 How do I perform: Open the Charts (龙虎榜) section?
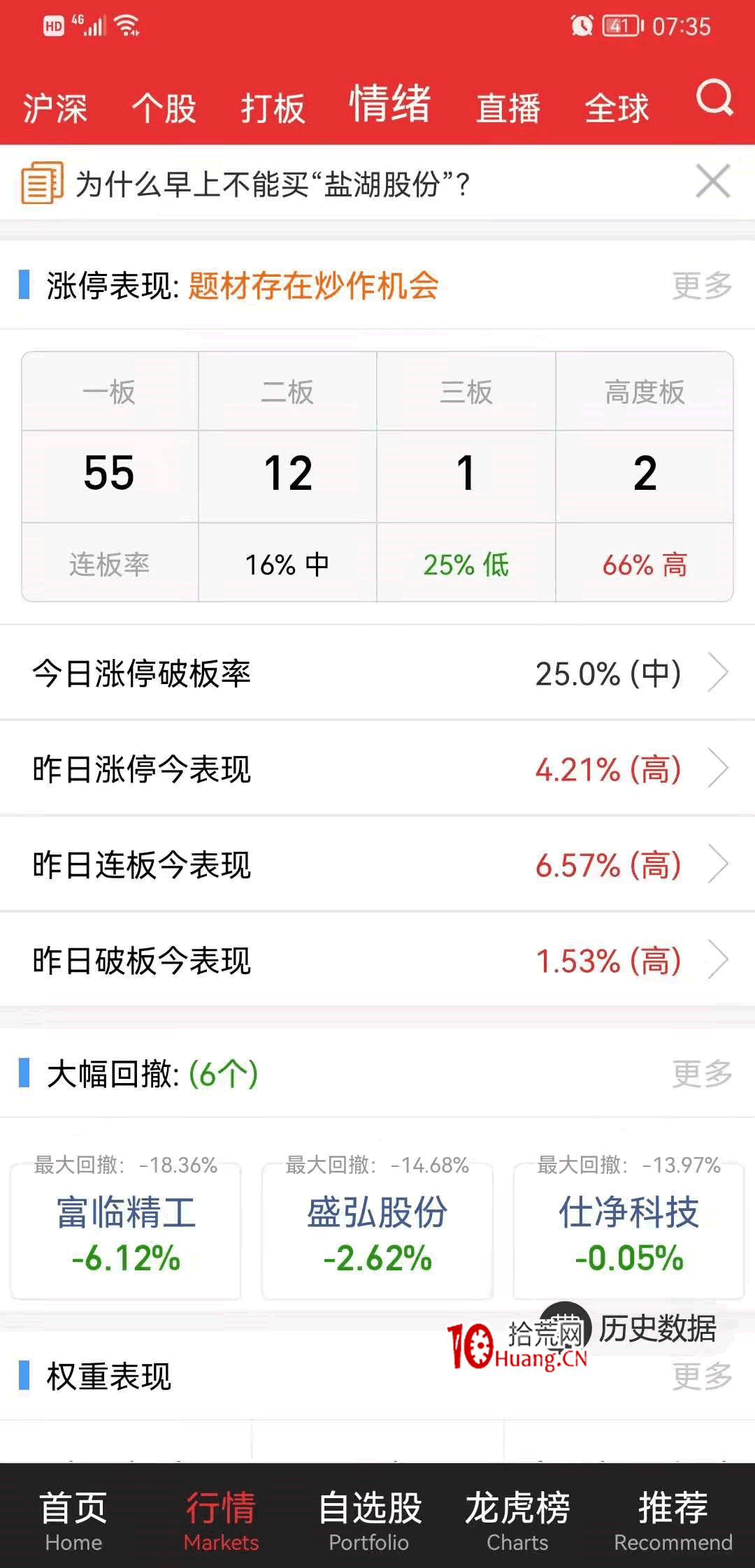click(x=517, y=1509)
